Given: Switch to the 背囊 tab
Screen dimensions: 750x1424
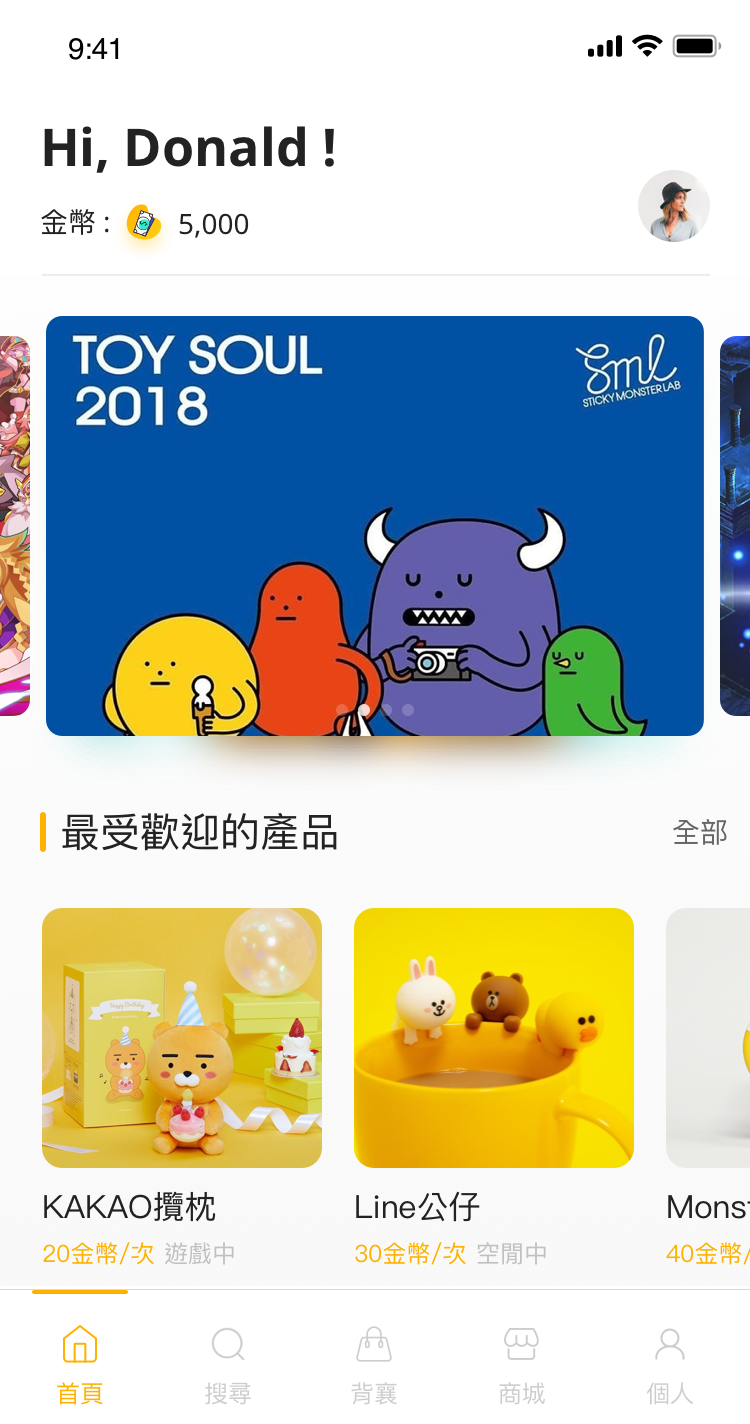Looking at the screenshot, I should click(374, 1362).
